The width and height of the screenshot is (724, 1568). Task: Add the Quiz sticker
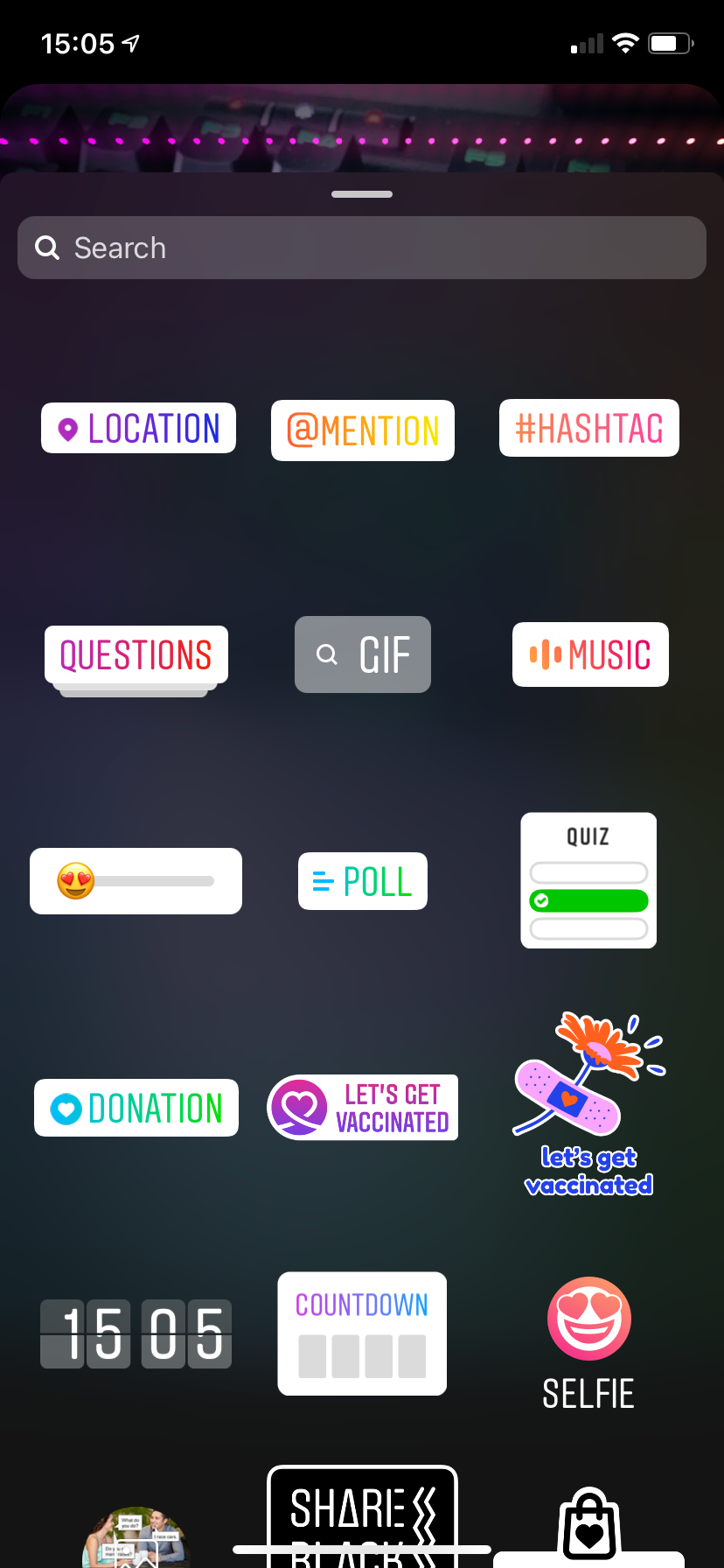pos(588,880)
